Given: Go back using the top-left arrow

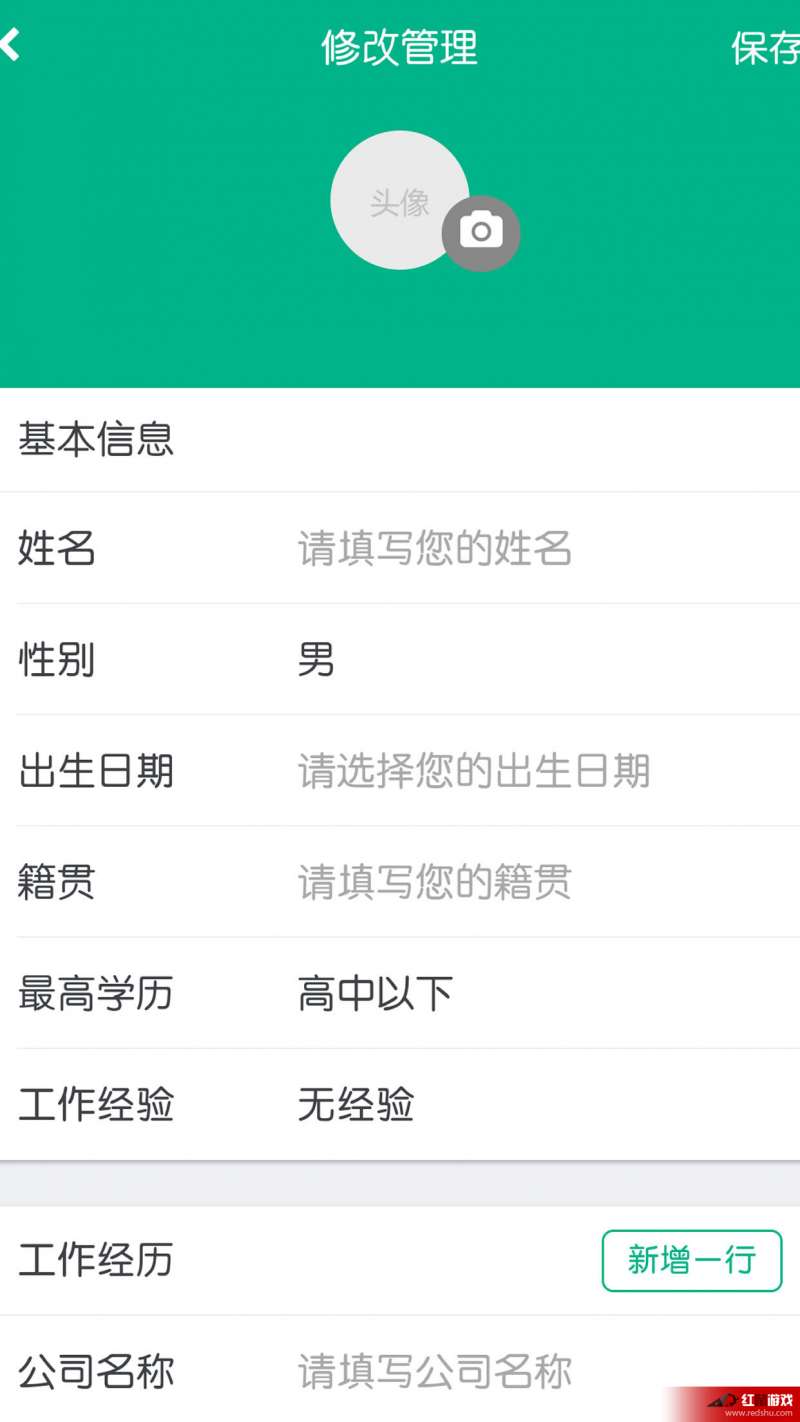Looking at the screenshot, I should 10,46.
